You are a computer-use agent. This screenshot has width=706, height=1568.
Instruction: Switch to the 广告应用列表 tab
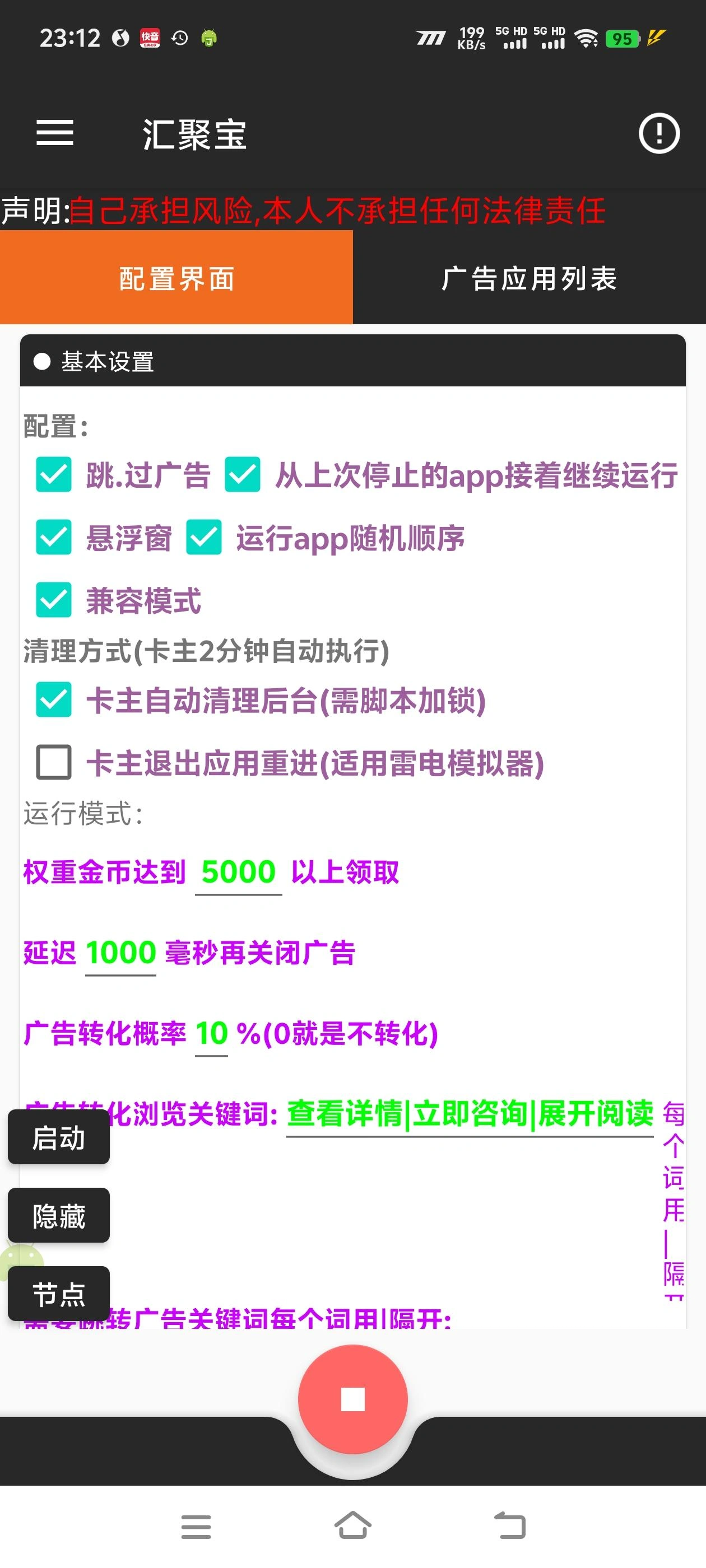click(529, 278)
